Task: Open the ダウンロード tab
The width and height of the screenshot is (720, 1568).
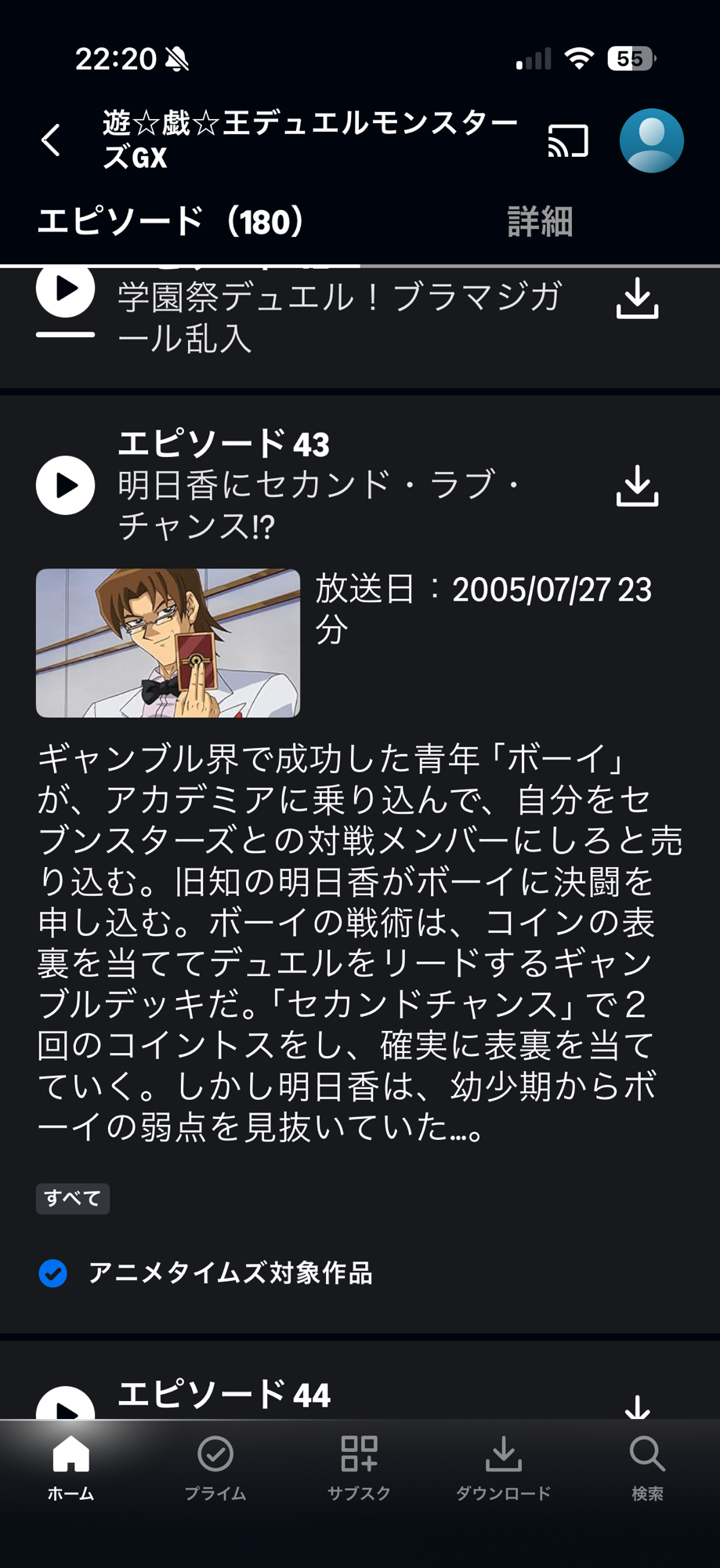Action: pyautogui.click(x=504, y=1468)
